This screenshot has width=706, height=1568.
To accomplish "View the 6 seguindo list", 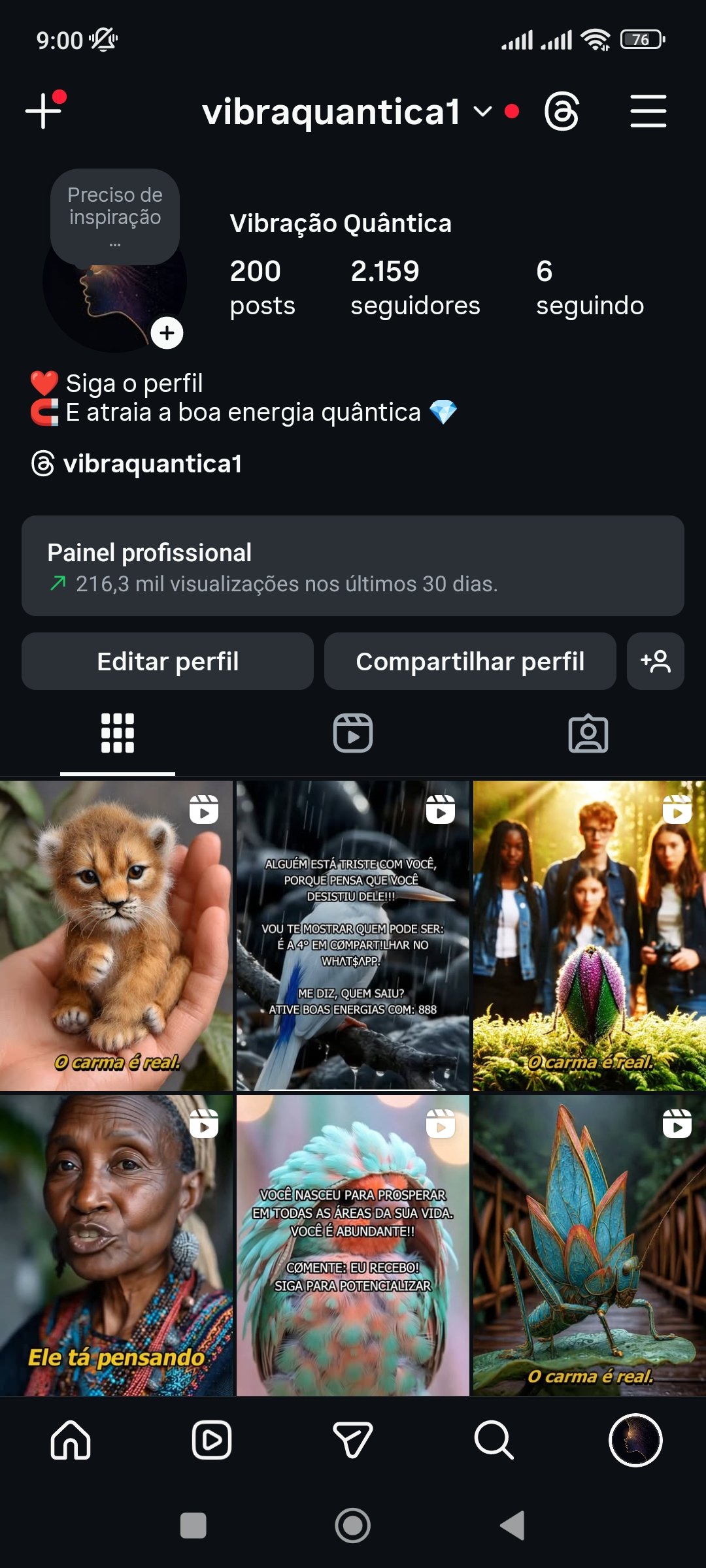I will pos(590,288).
